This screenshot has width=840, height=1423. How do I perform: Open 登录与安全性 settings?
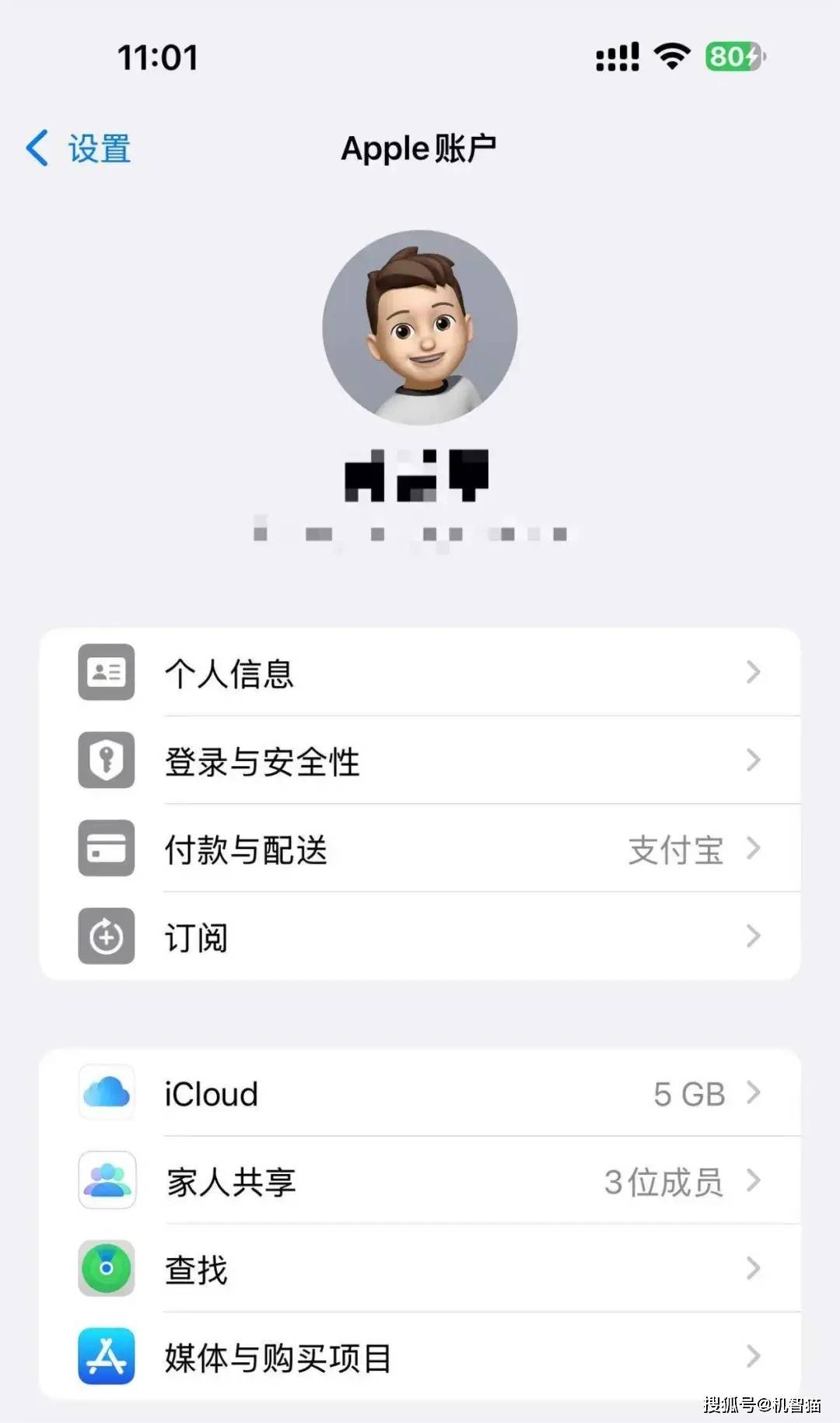point(420,761)
